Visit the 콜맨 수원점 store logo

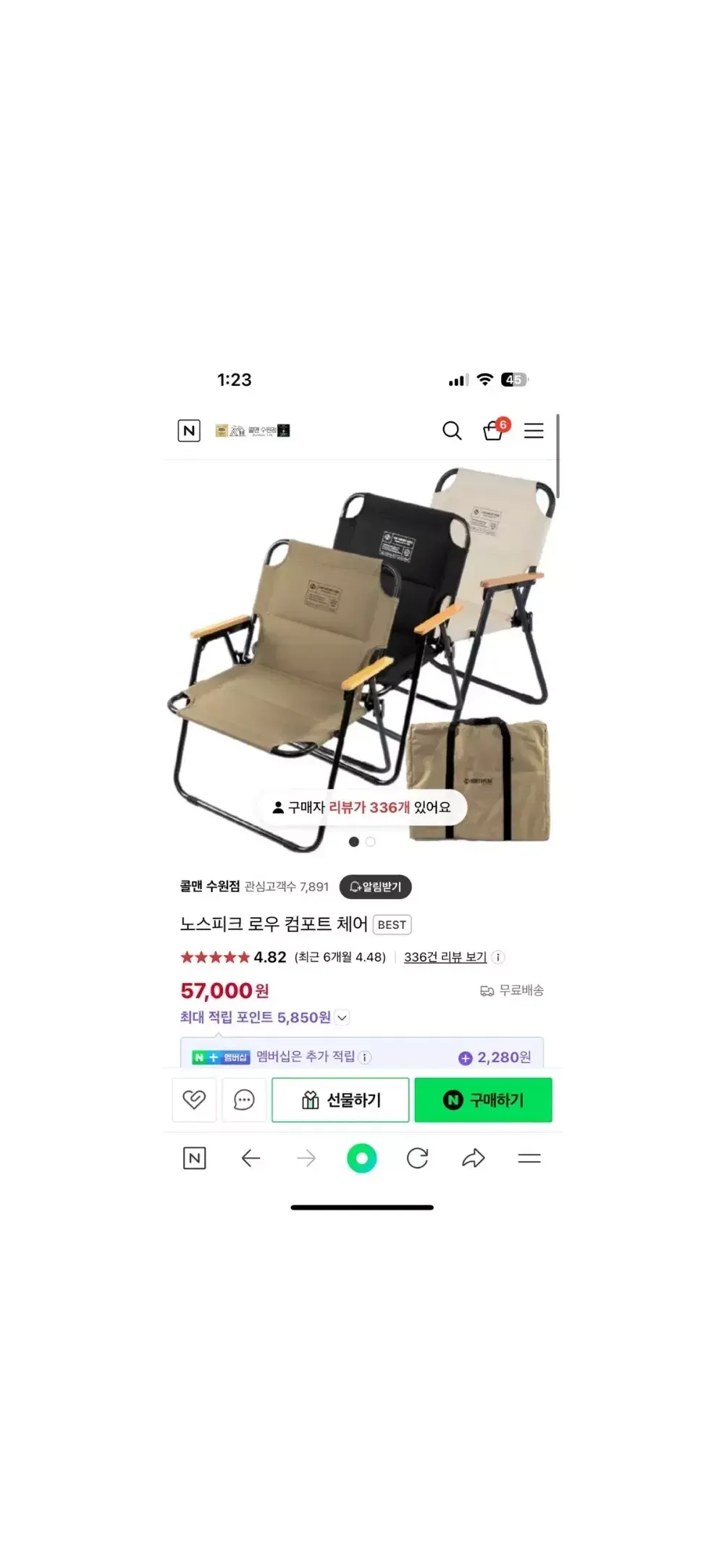tap(253, 431)
